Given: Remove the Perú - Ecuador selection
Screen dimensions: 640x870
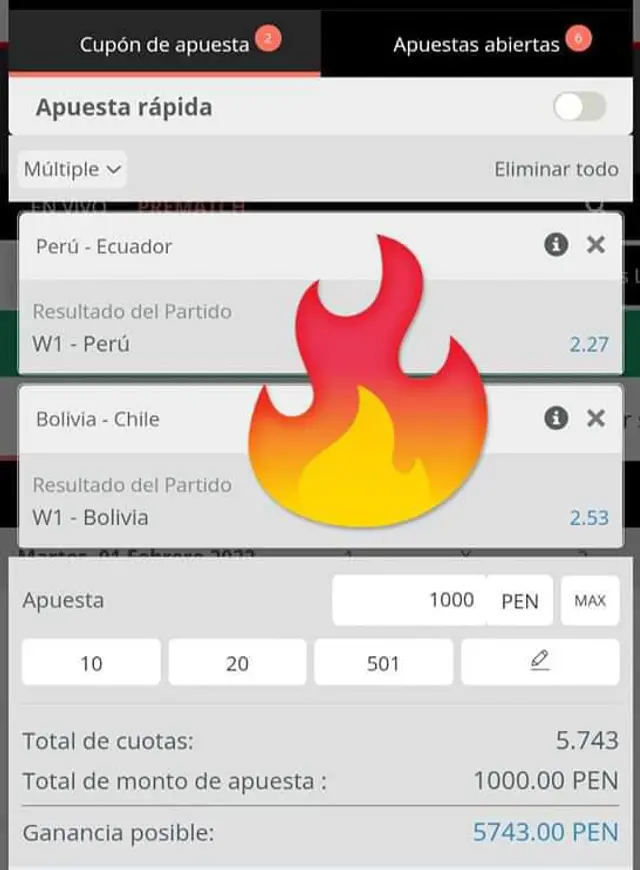Looking at the screenshot, I should tap(596, 245).
